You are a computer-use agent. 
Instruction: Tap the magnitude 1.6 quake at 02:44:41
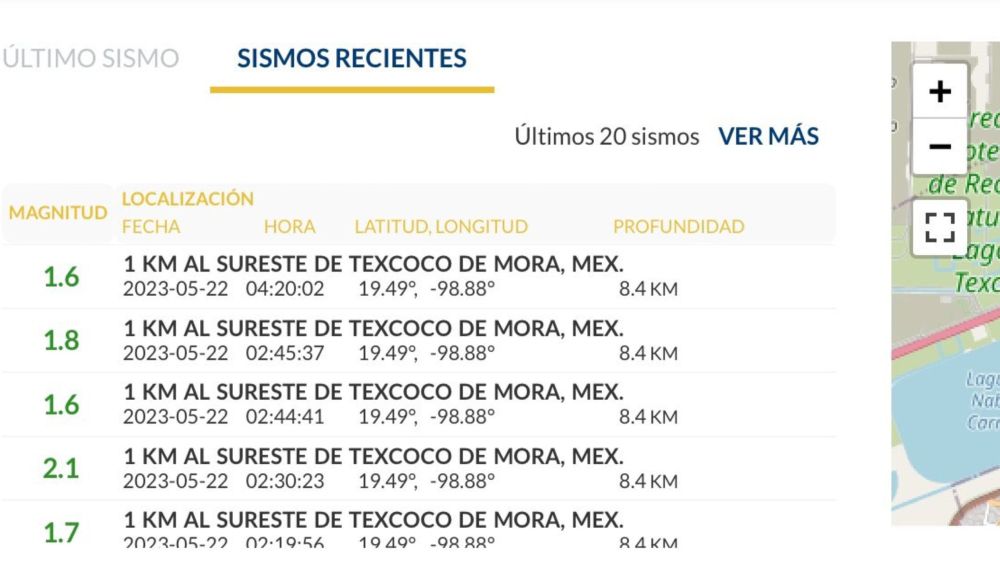[373, 404]
